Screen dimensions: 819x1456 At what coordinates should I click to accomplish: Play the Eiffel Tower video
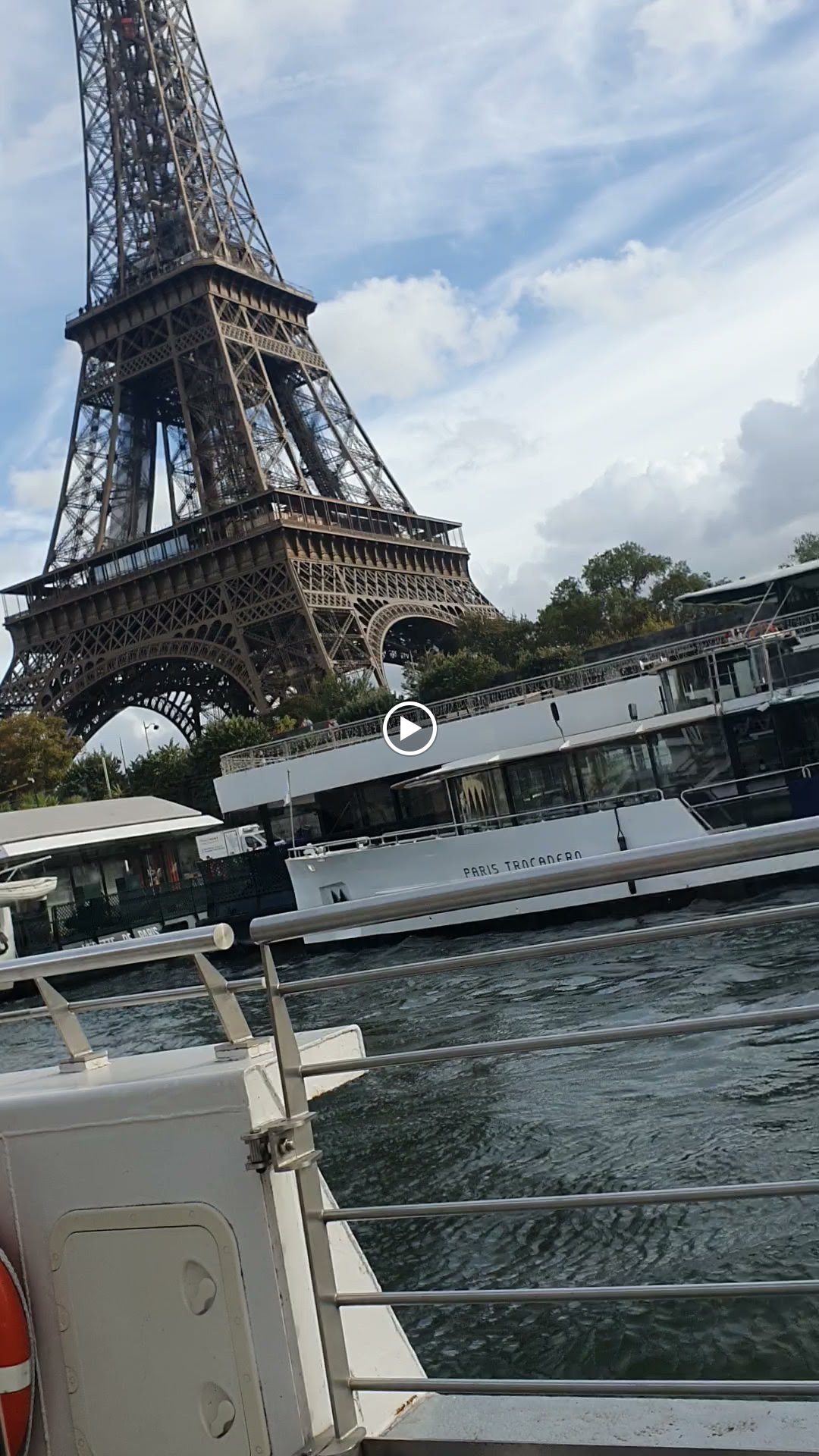[409, 729]
